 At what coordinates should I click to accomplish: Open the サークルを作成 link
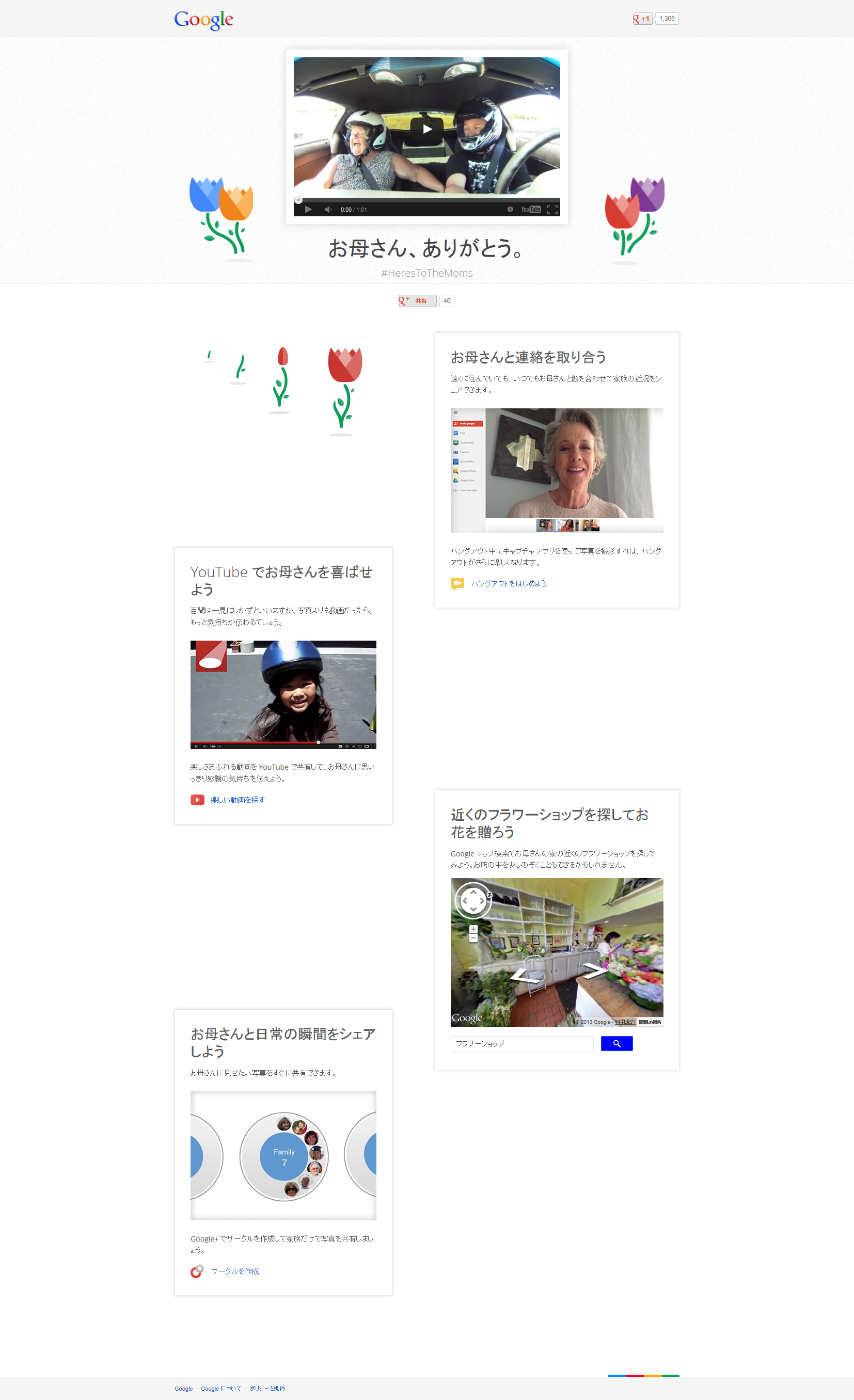234,1271
